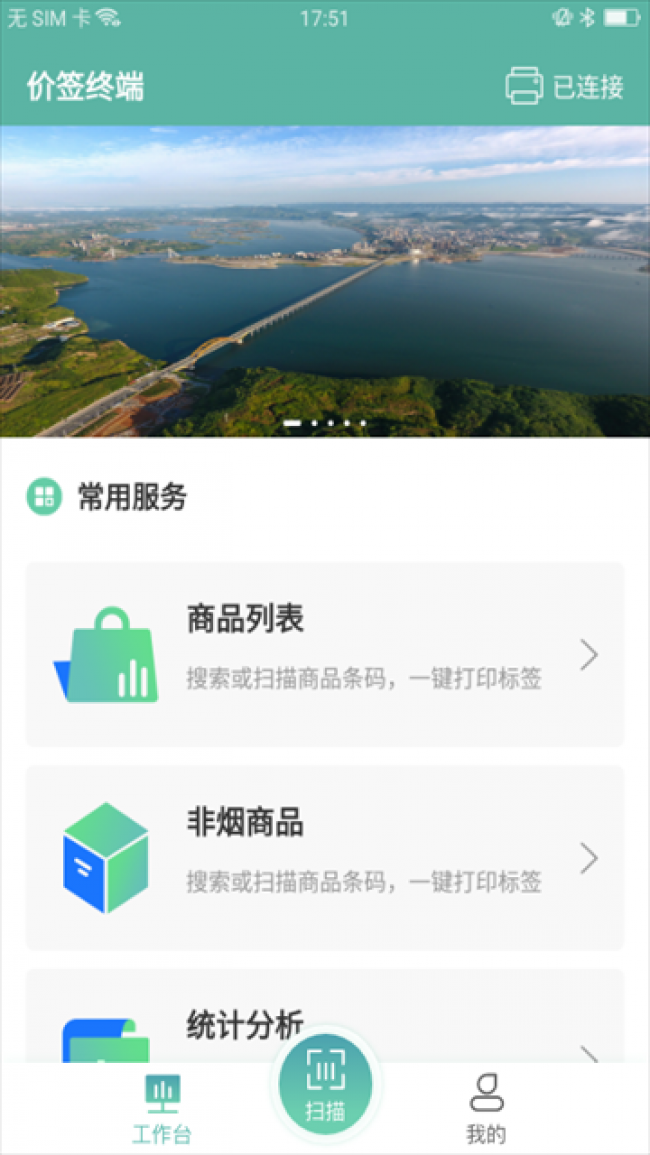Open the 商品列表 card

tap(325, 654)
